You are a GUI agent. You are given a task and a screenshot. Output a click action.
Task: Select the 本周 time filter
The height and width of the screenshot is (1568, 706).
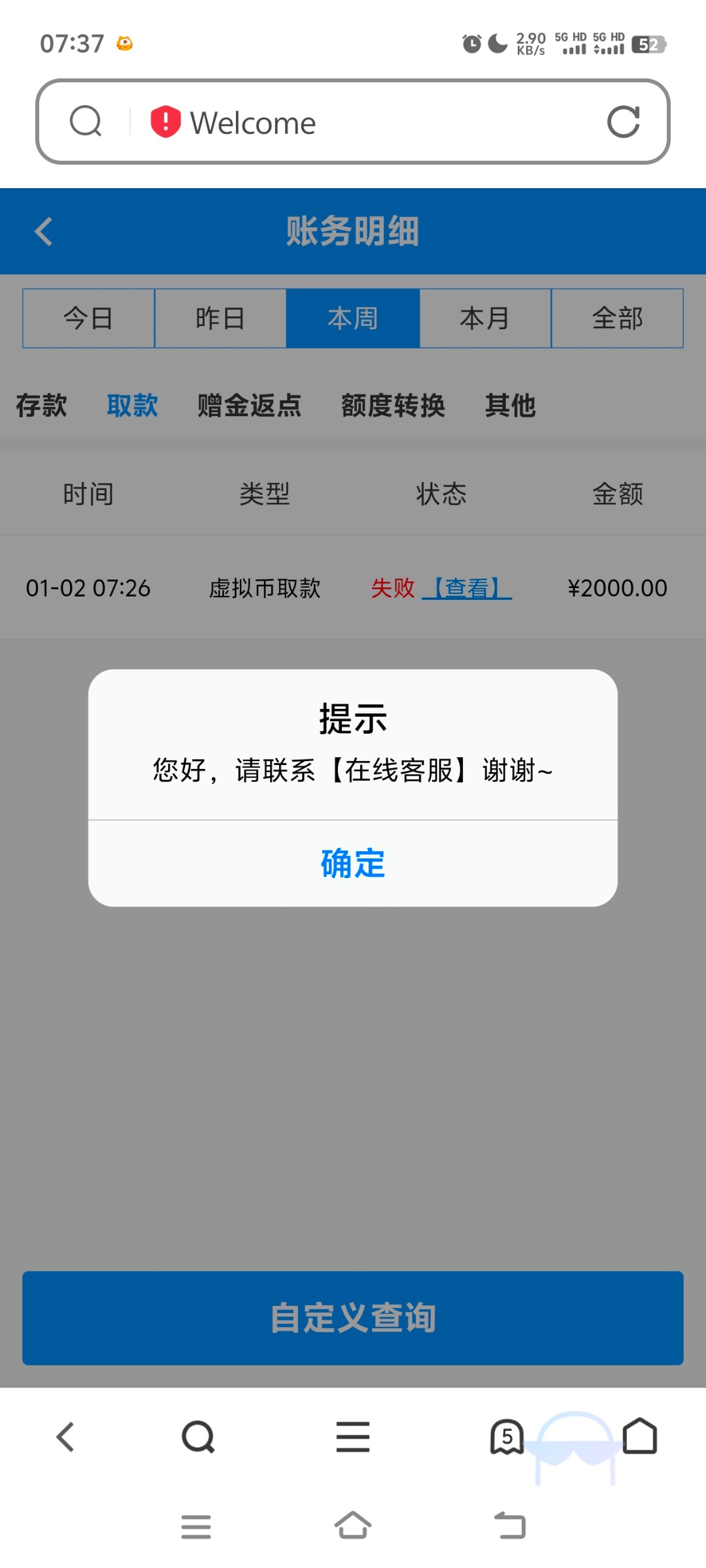tap(353, 318)
